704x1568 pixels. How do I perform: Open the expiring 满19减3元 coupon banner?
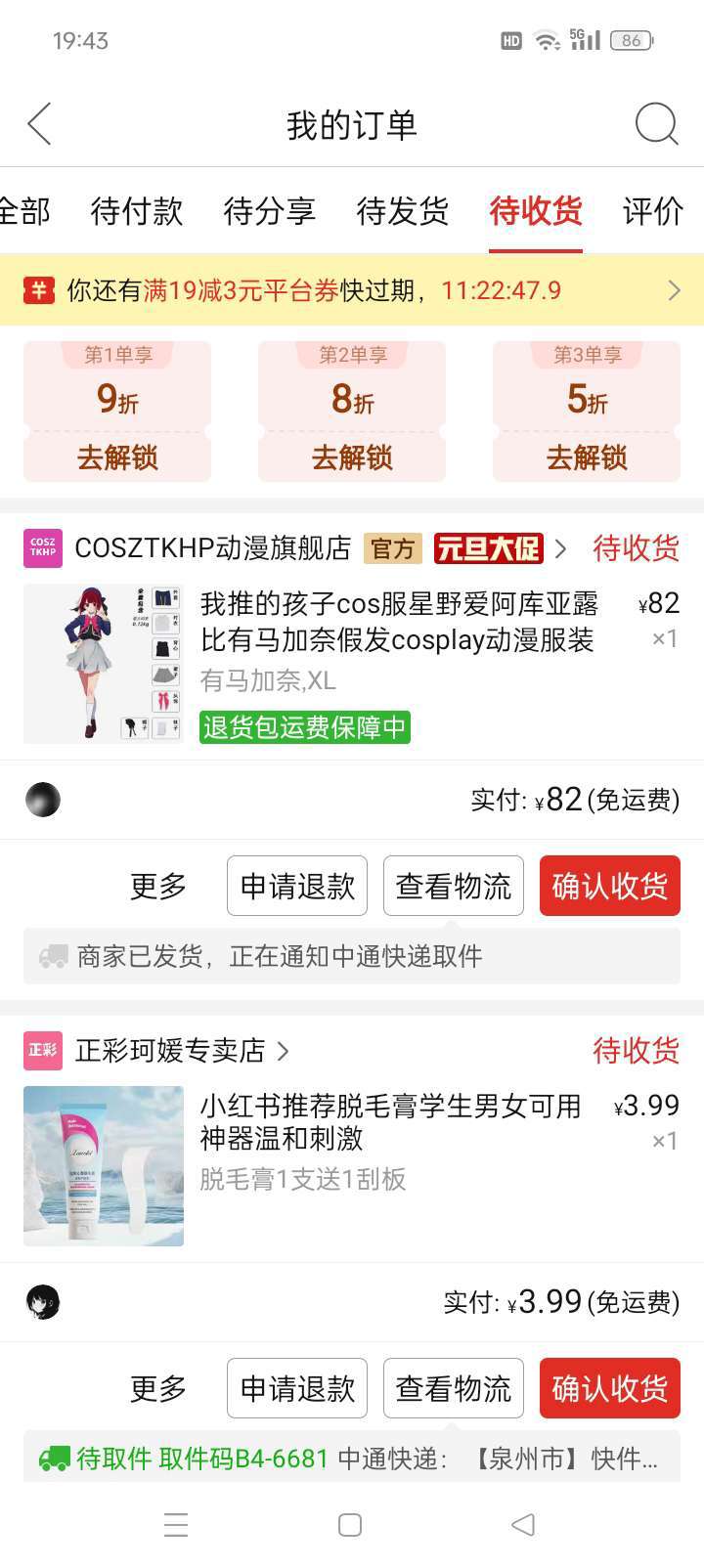coord(352,290)
